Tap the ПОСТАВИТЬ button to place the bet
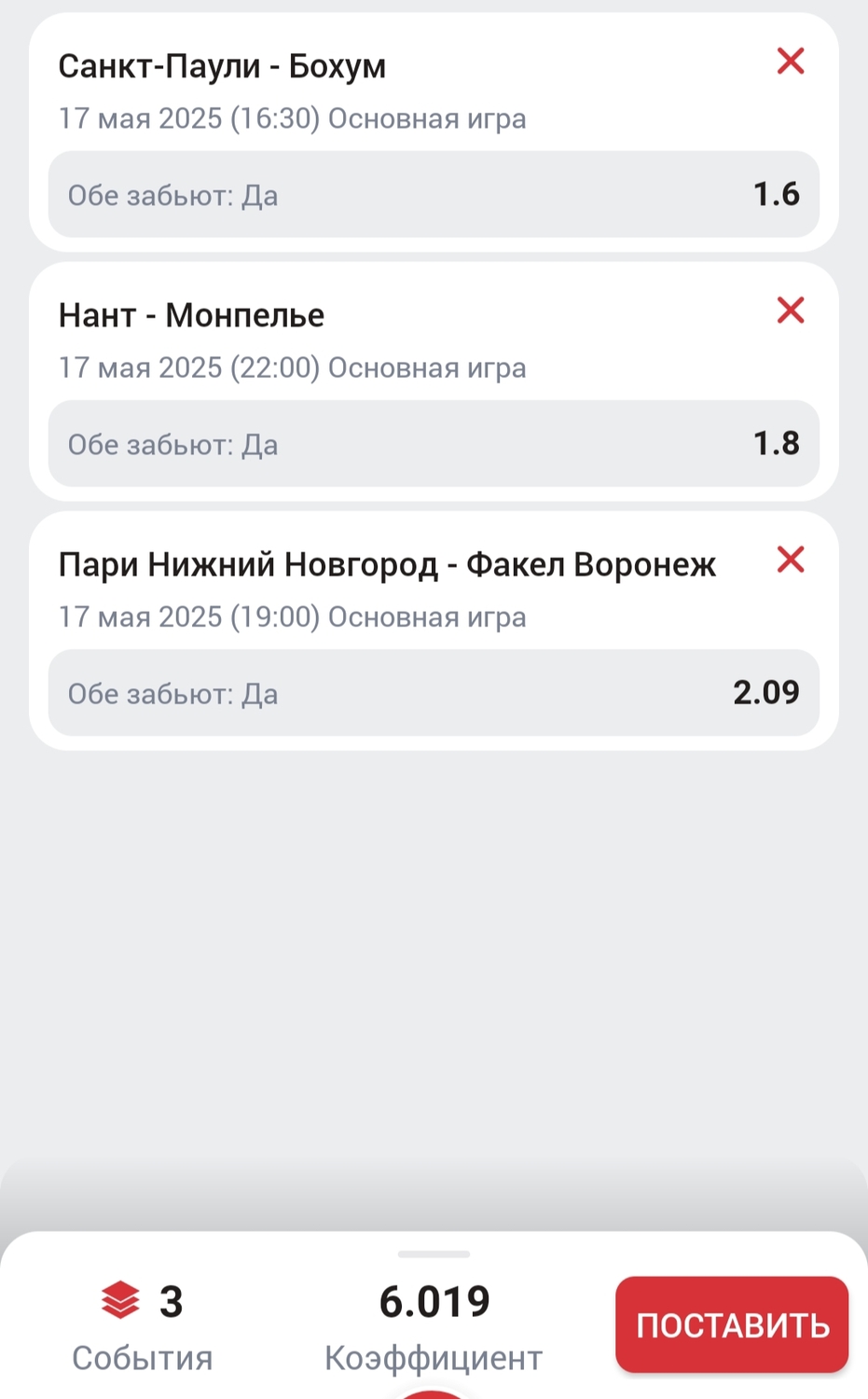The width and height of the screenshot is (868, 1399). click(x=732, y=1324)
